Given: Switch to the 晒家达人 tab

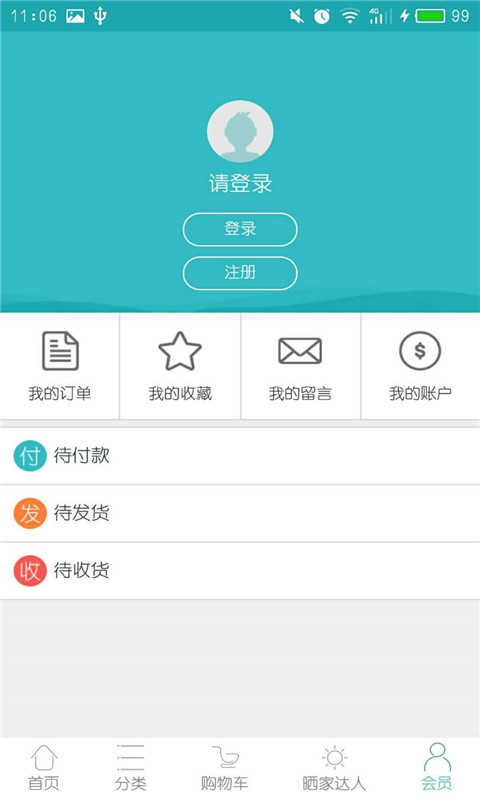Looking at the screenshot, I should coord(334,768).
